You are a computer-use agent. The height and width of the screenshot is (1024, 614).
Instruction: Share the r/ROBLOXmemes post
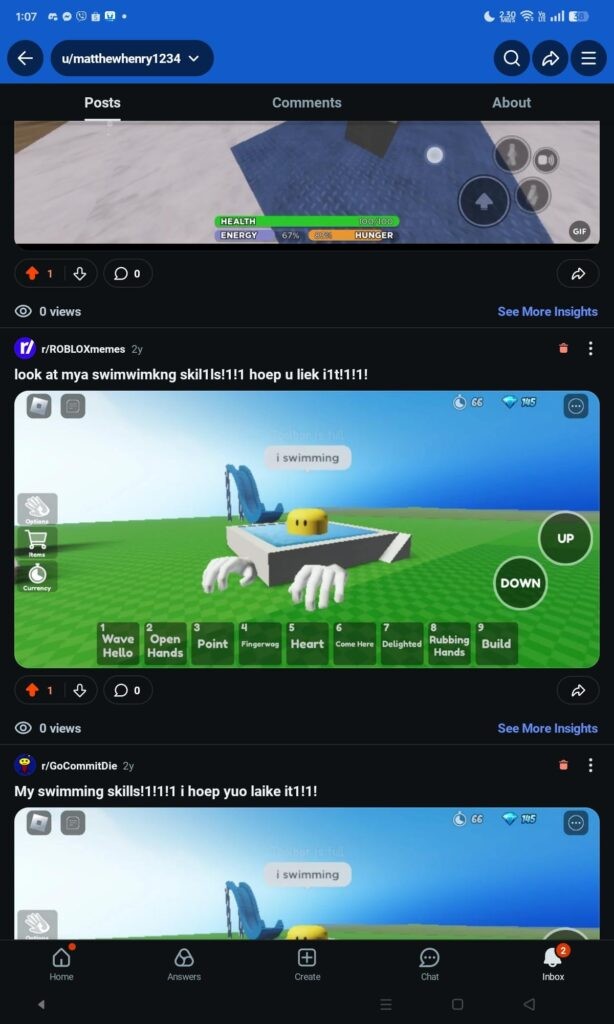(x=578, y=690)
